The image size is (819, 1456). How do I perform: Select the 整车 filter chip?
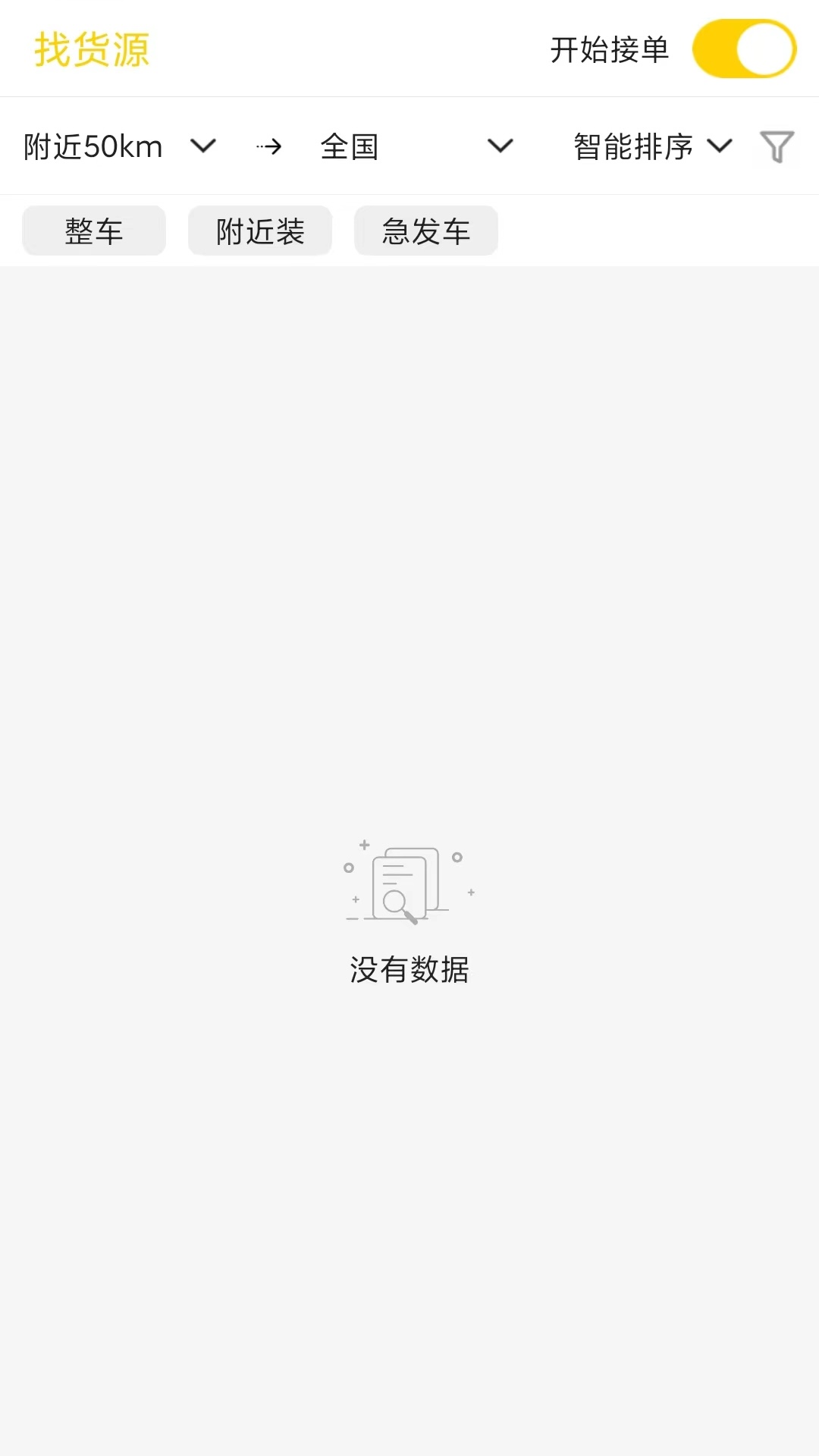pos(94,231)
